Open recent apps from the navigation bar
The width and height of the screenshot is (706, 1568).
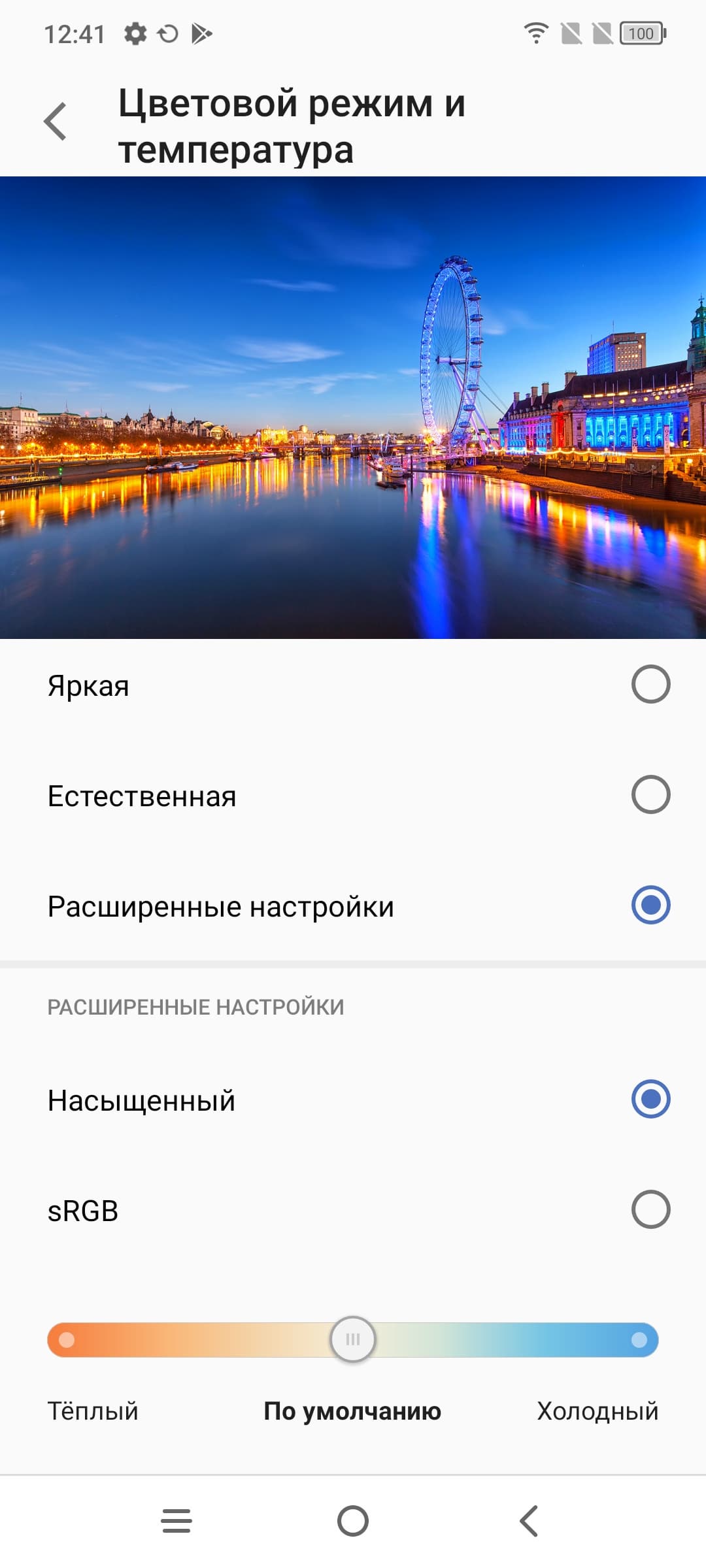click(176, 1520)
